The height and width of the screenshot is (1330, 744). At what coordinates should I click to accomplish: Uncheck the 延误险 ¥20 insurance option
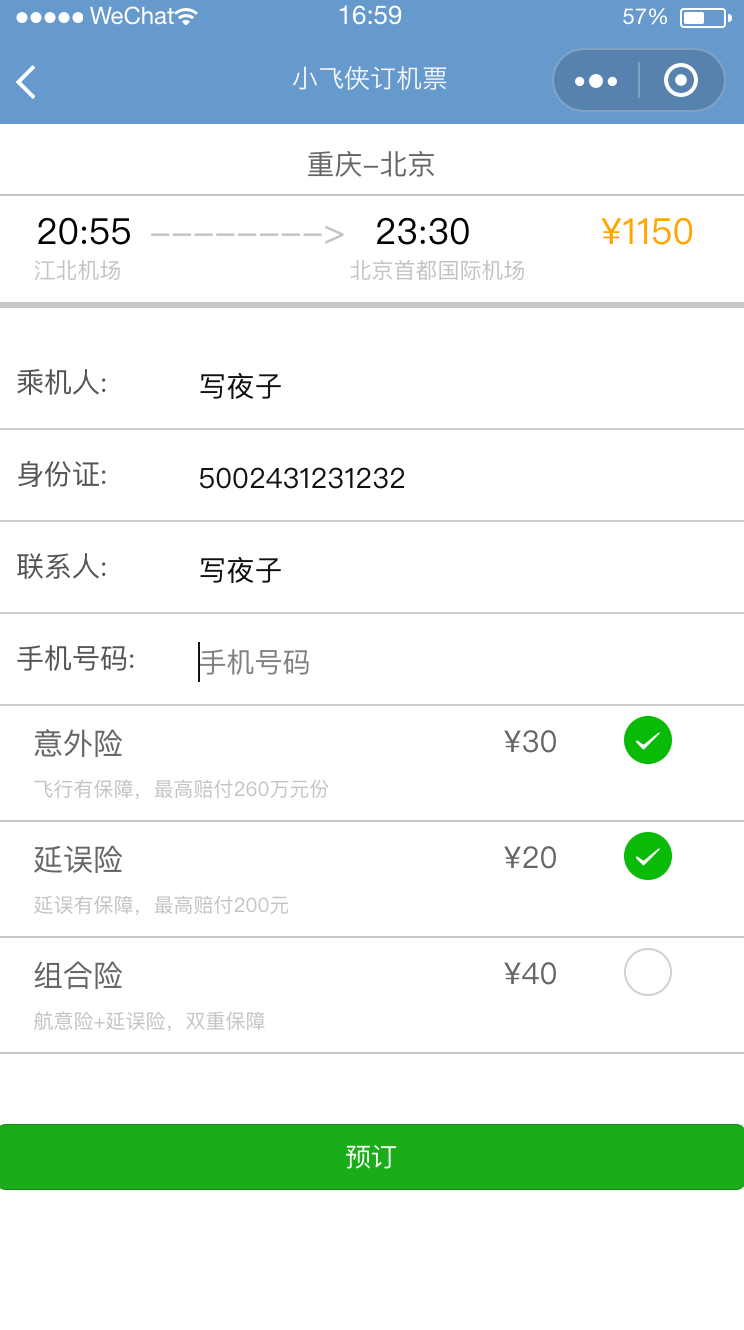(647, 857)
